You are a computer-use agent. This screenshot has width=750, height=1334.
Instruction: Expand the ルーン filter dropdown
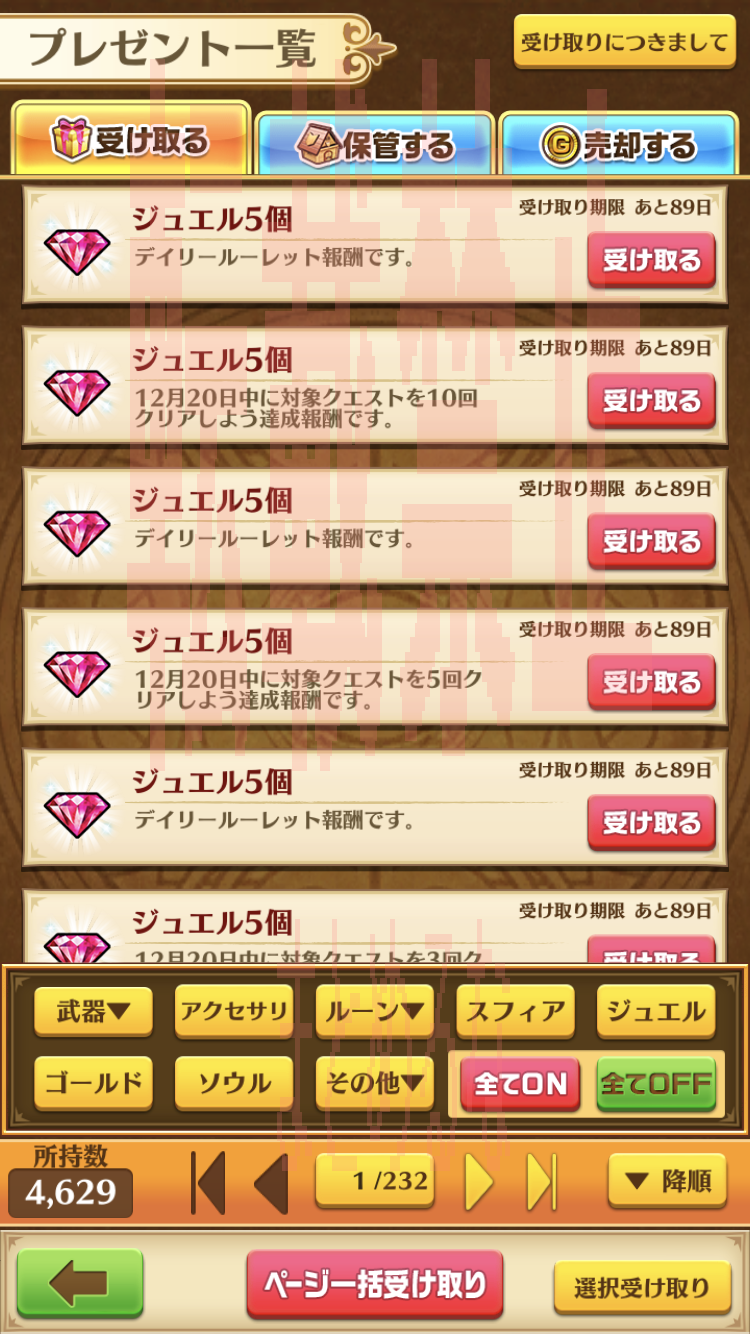click(x=374, y=1012)
